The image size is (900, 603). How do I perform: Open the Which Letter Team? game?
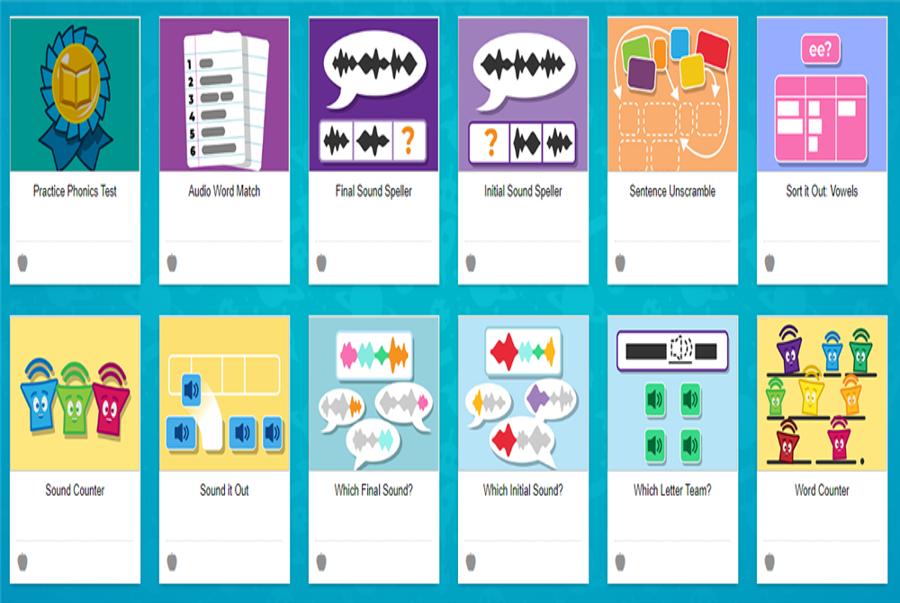(x=672, y=394)
